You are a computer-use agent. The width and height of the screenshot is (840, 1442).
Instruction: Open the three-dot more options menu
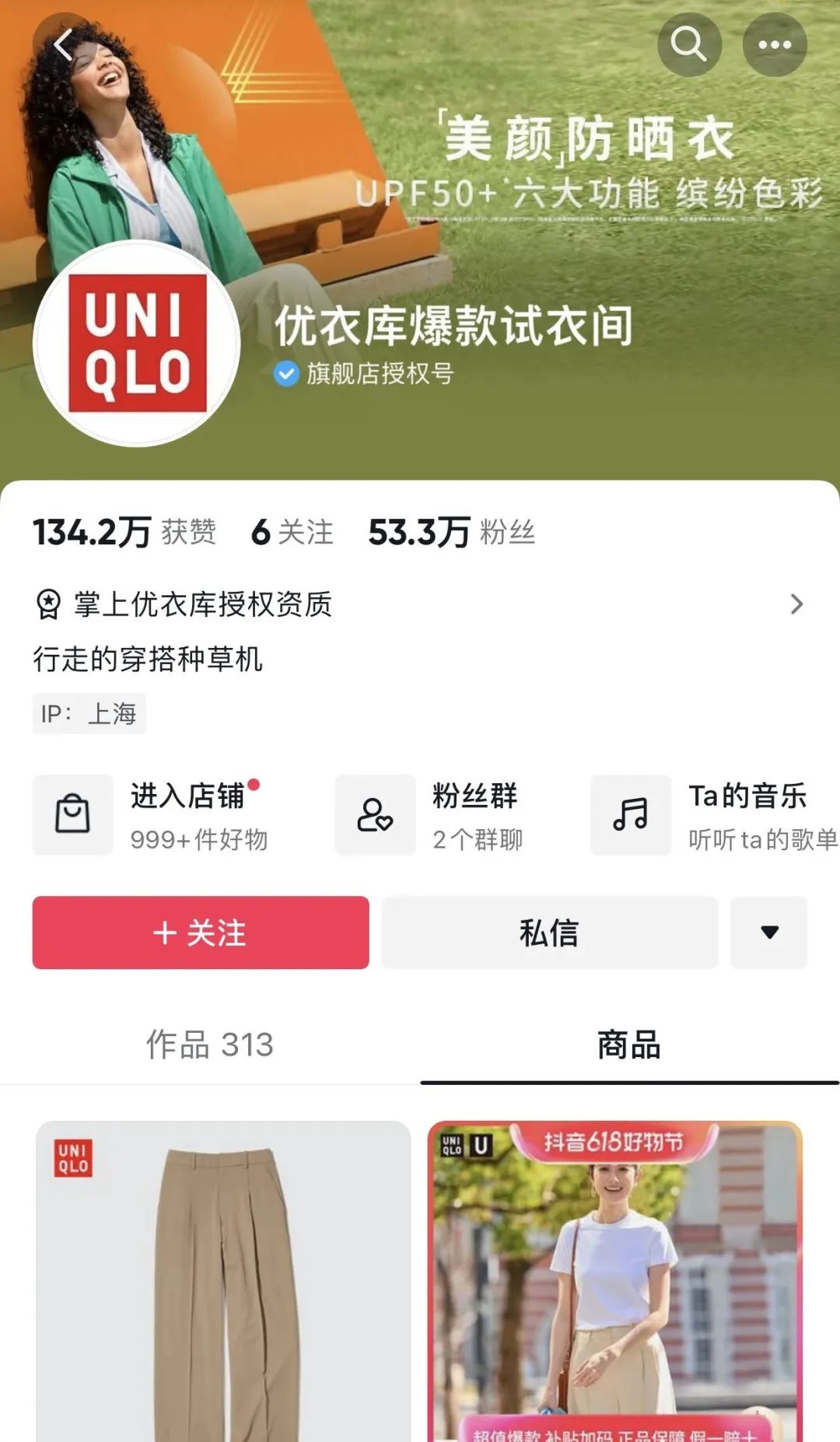(775, 44)
